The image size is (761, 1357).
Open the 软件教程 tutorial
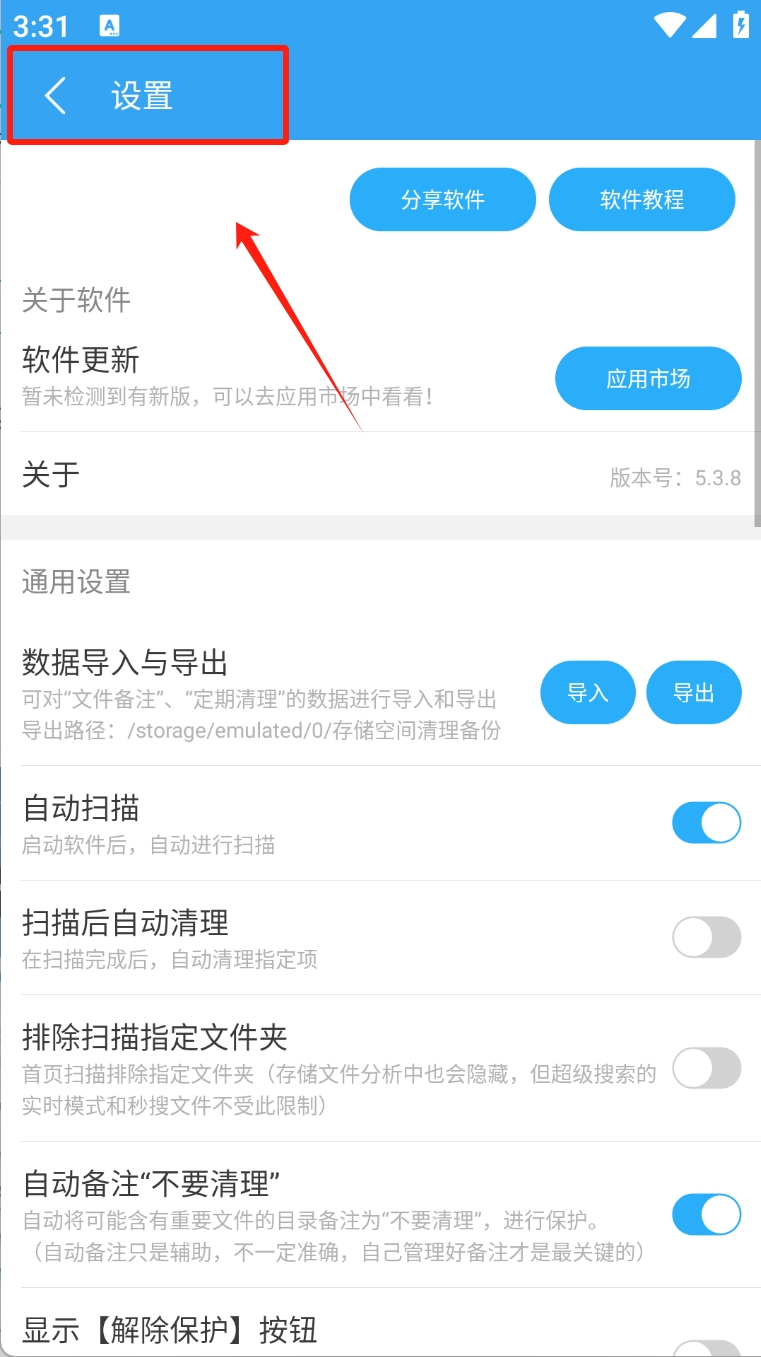tap(642, 200)
